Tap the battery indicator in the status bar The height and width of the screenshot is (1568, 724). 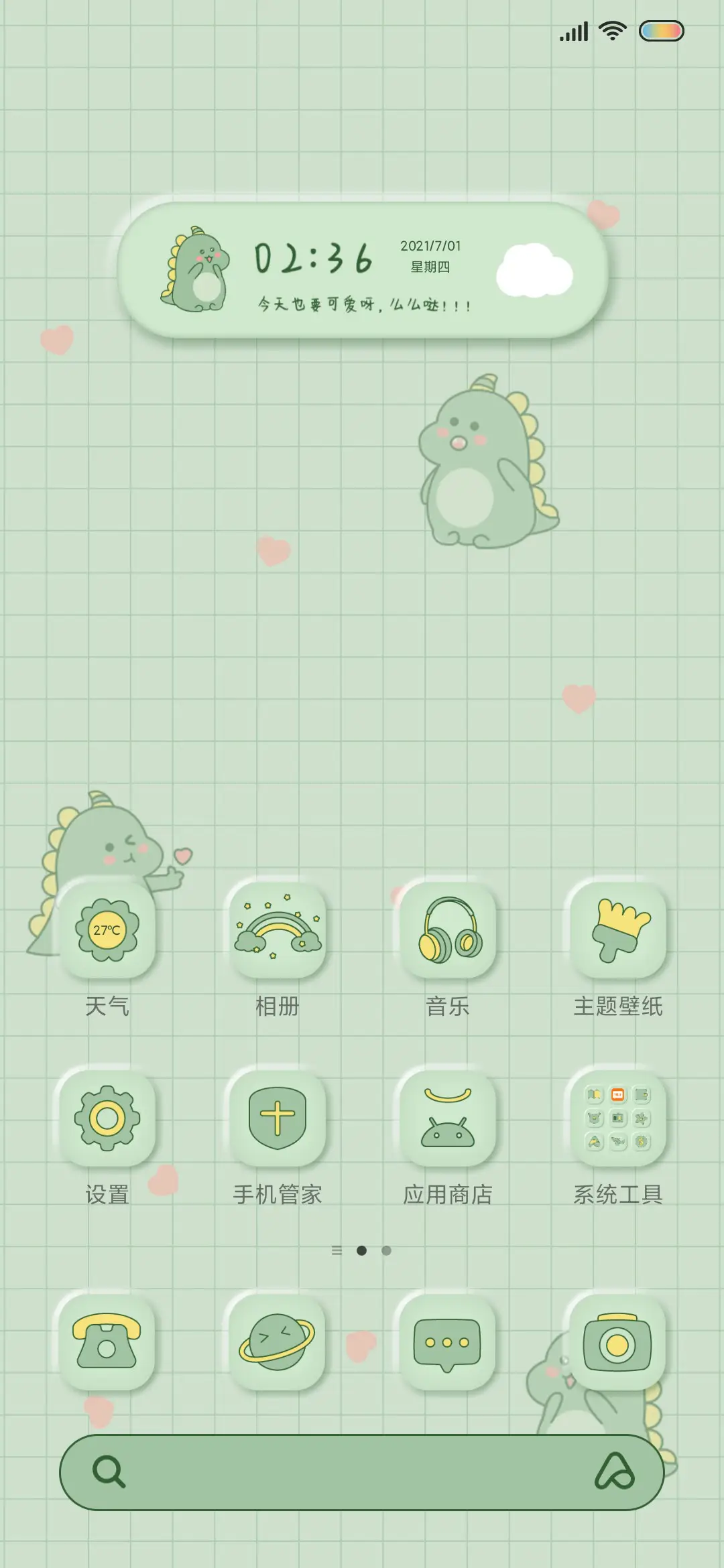[663, 29]
